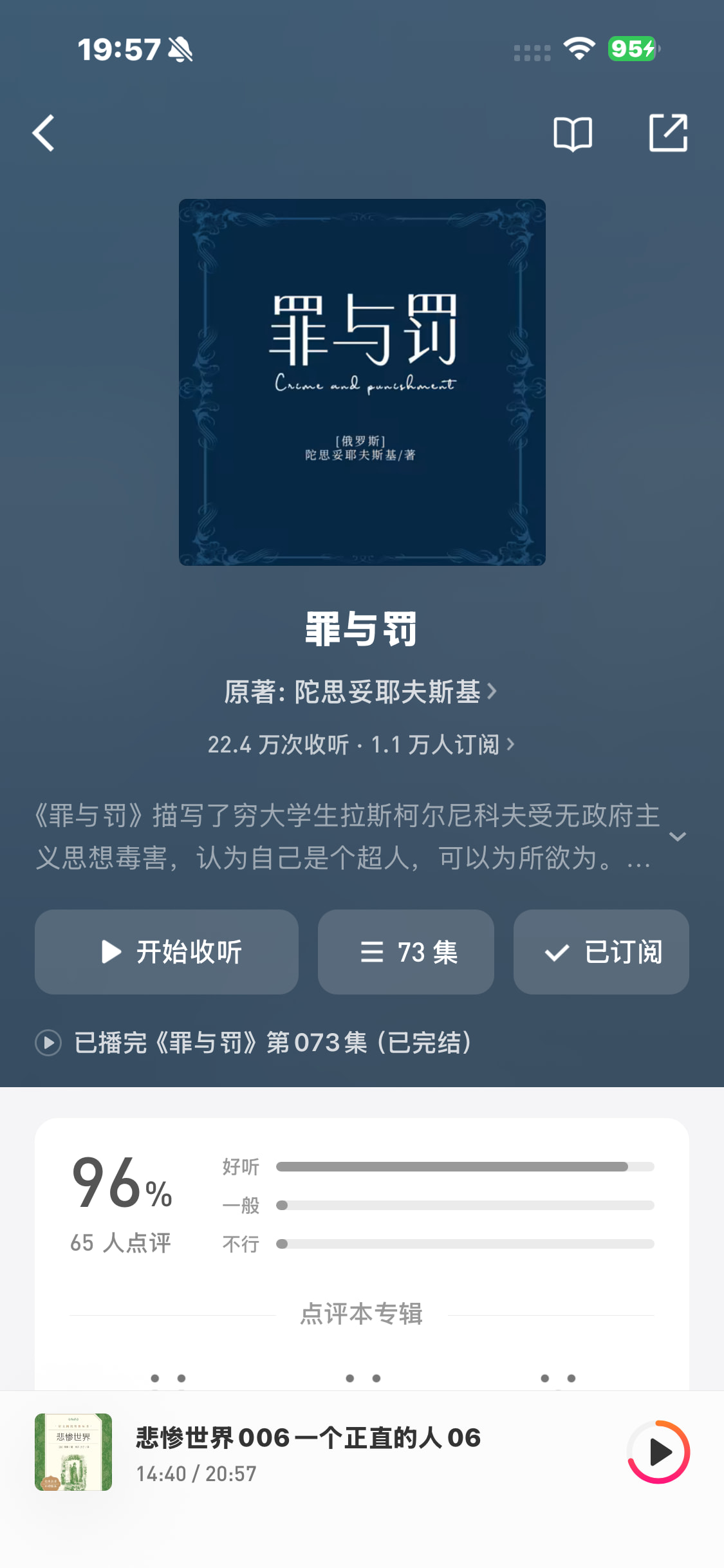Tap 点评本专辑 to review this album
This screenshot has width=724, height=1568.
point(361,1314)
